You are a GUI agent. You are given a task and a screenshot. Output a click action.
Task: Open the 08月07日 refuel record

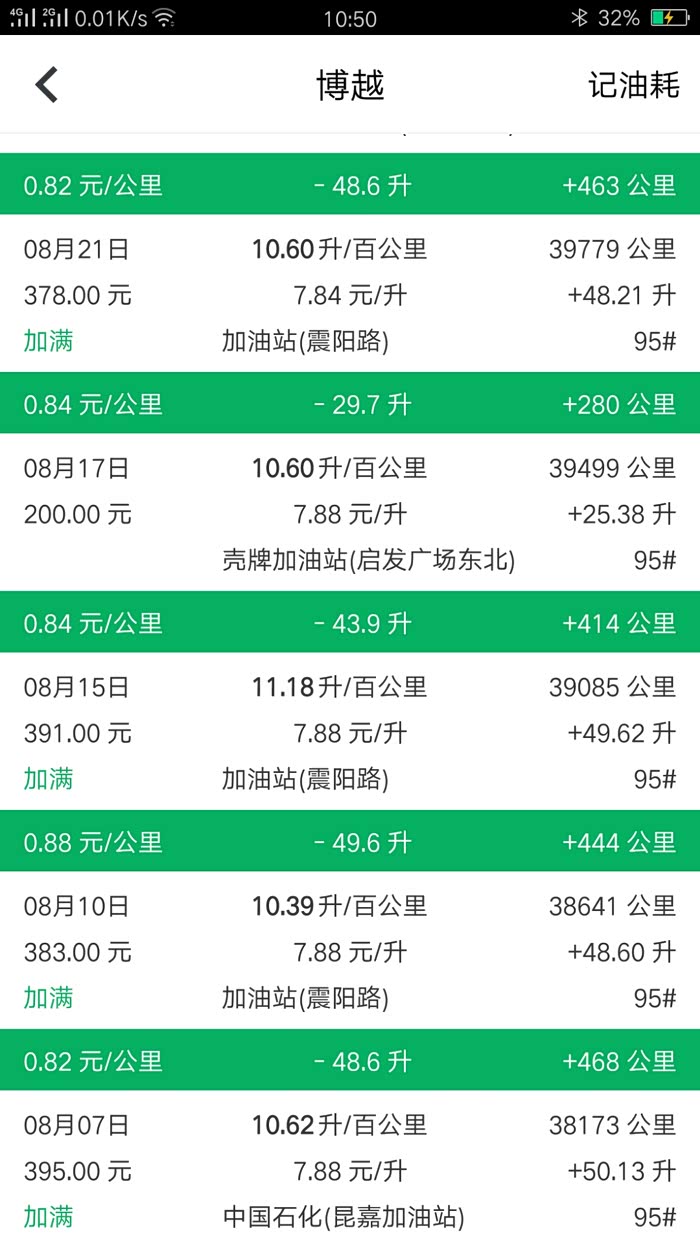[x=350, y=1170]
